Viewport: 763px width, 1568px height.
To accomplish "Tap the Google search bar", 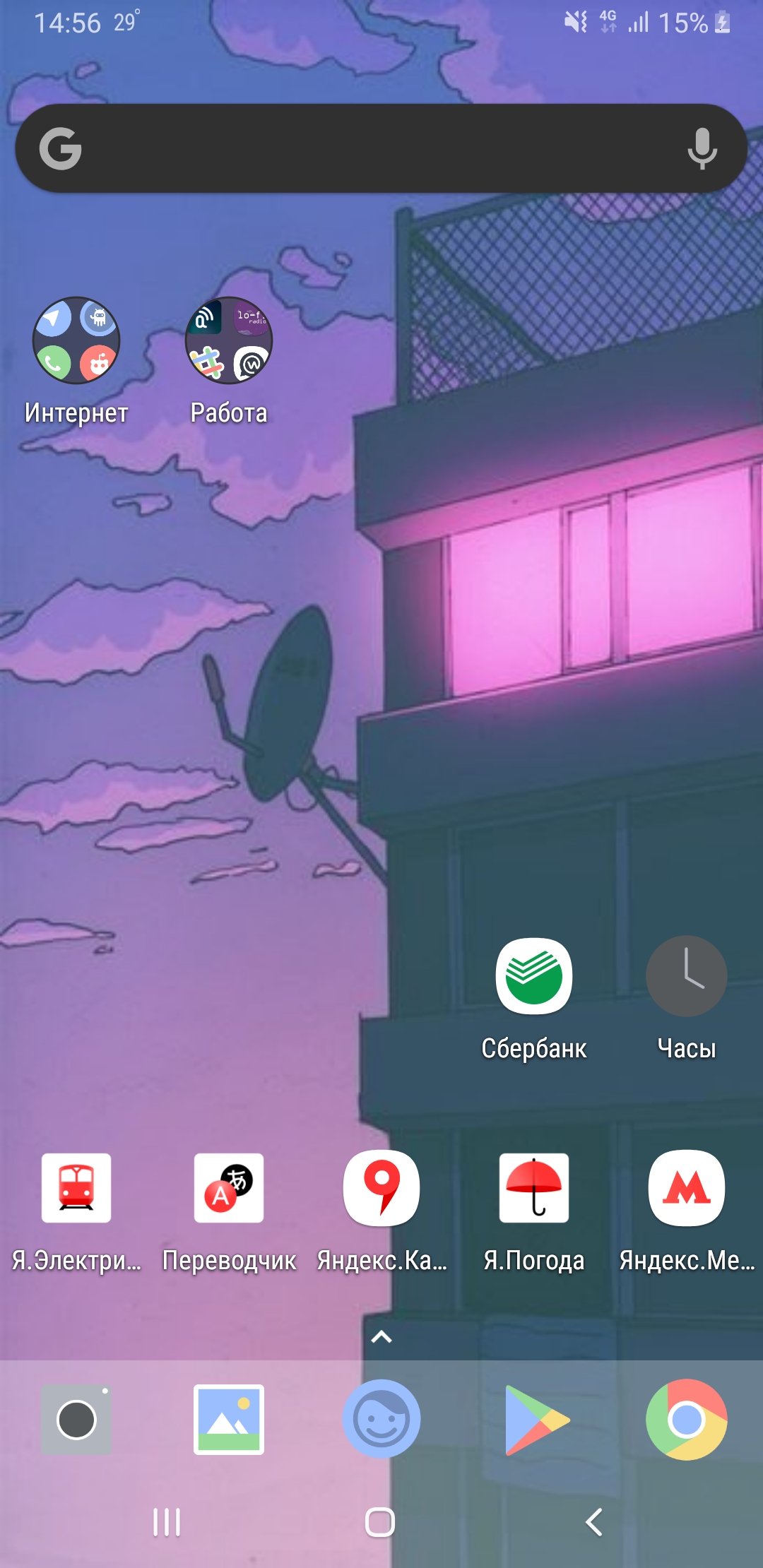I will 381,148.
